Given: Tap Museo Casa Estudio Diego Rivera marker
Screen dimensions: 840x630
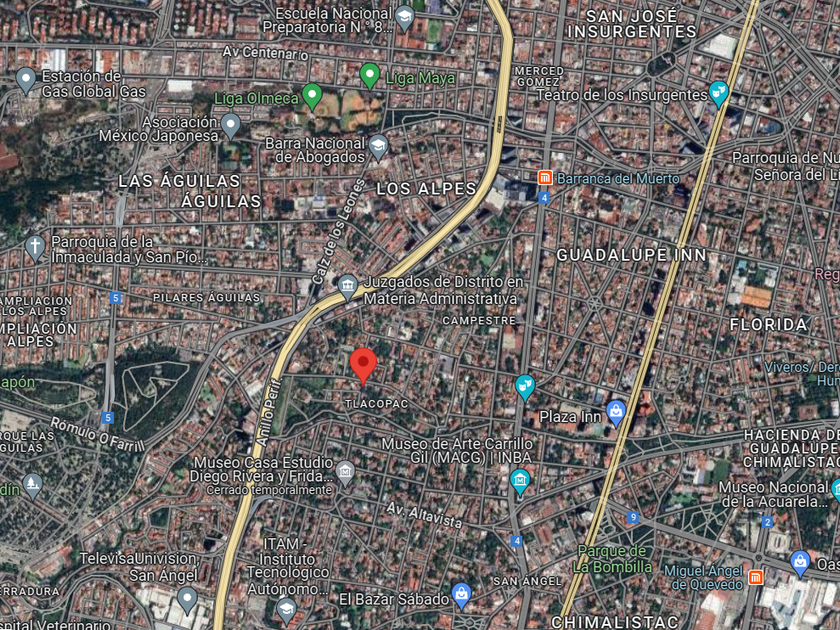Looking at the screenshot, I should pos(345,470).
